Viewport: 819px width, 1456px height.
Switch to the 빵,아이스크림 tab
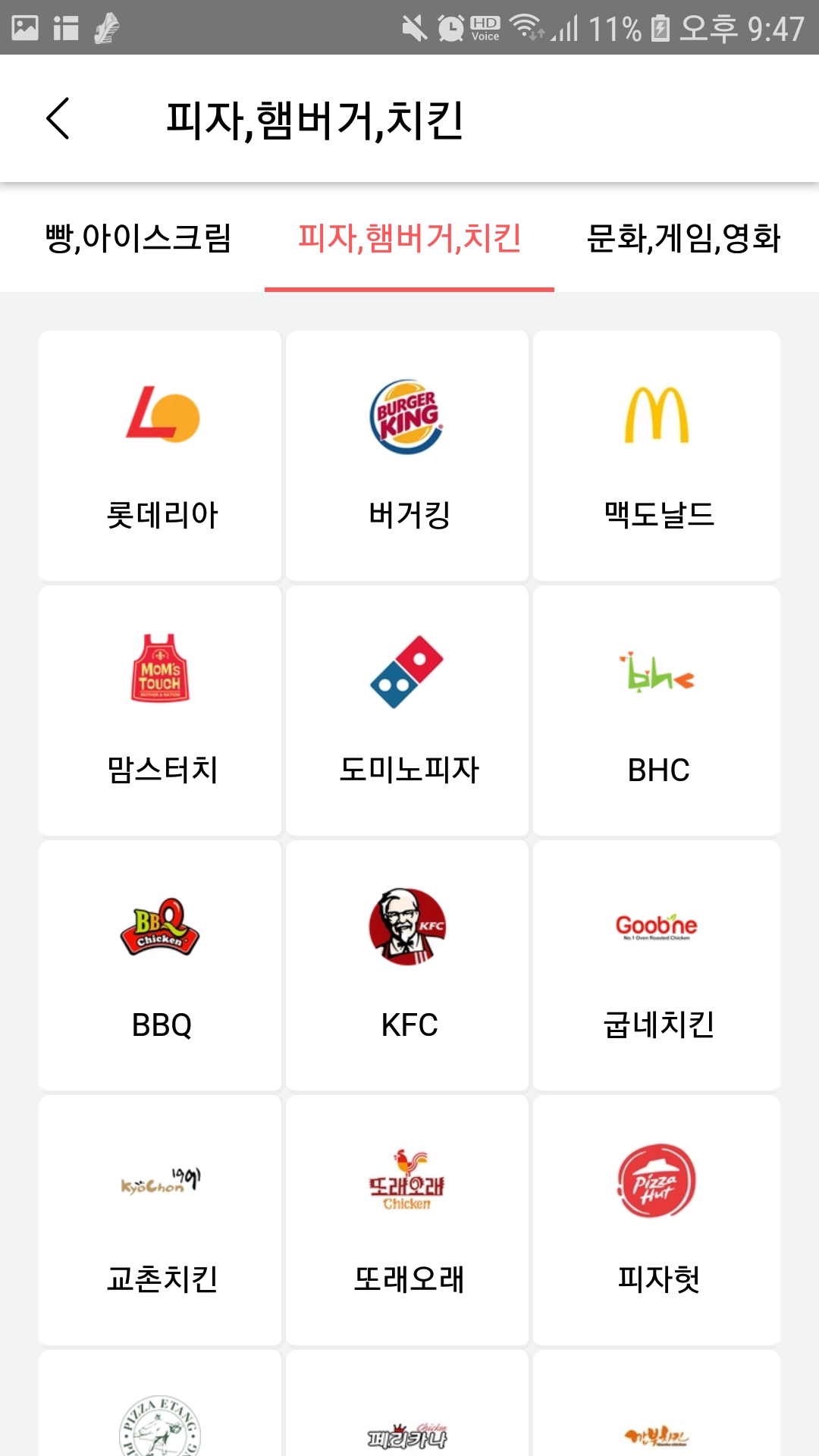[138, 238]
